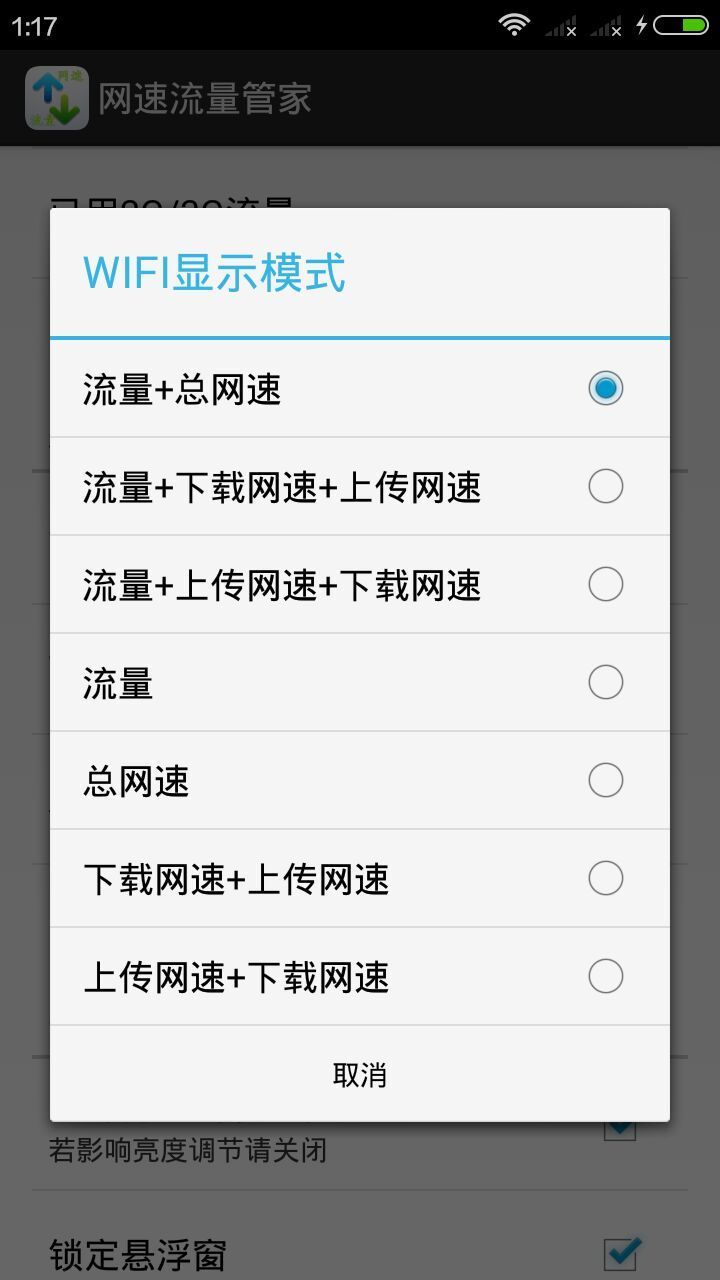The height and width of the screenshot is (1280, 720).
Task: Choose 流量+下载网速+上传网速 display mode
Action: click(359, 487)
